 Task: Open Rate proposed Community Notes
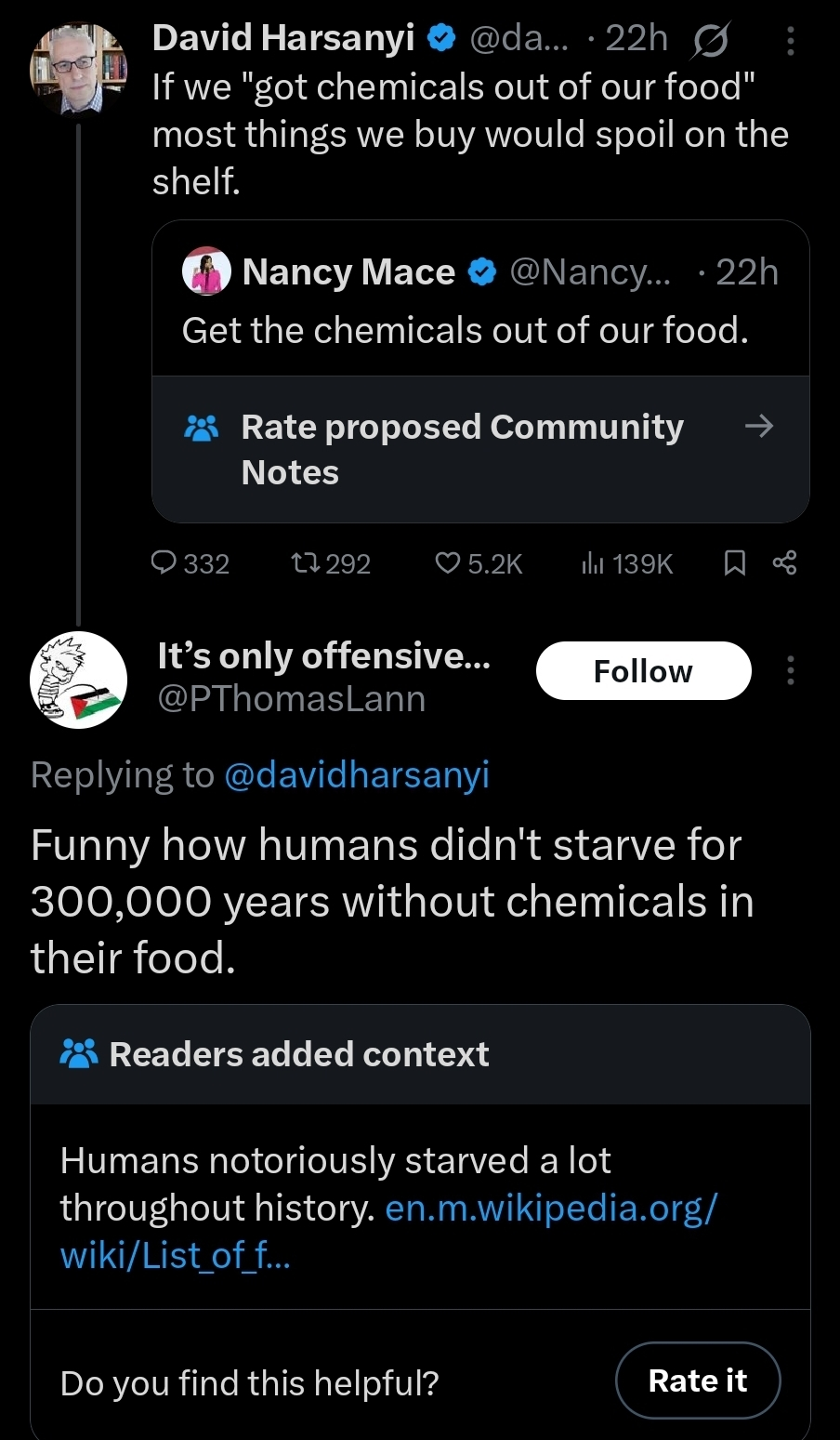point(480,449)
